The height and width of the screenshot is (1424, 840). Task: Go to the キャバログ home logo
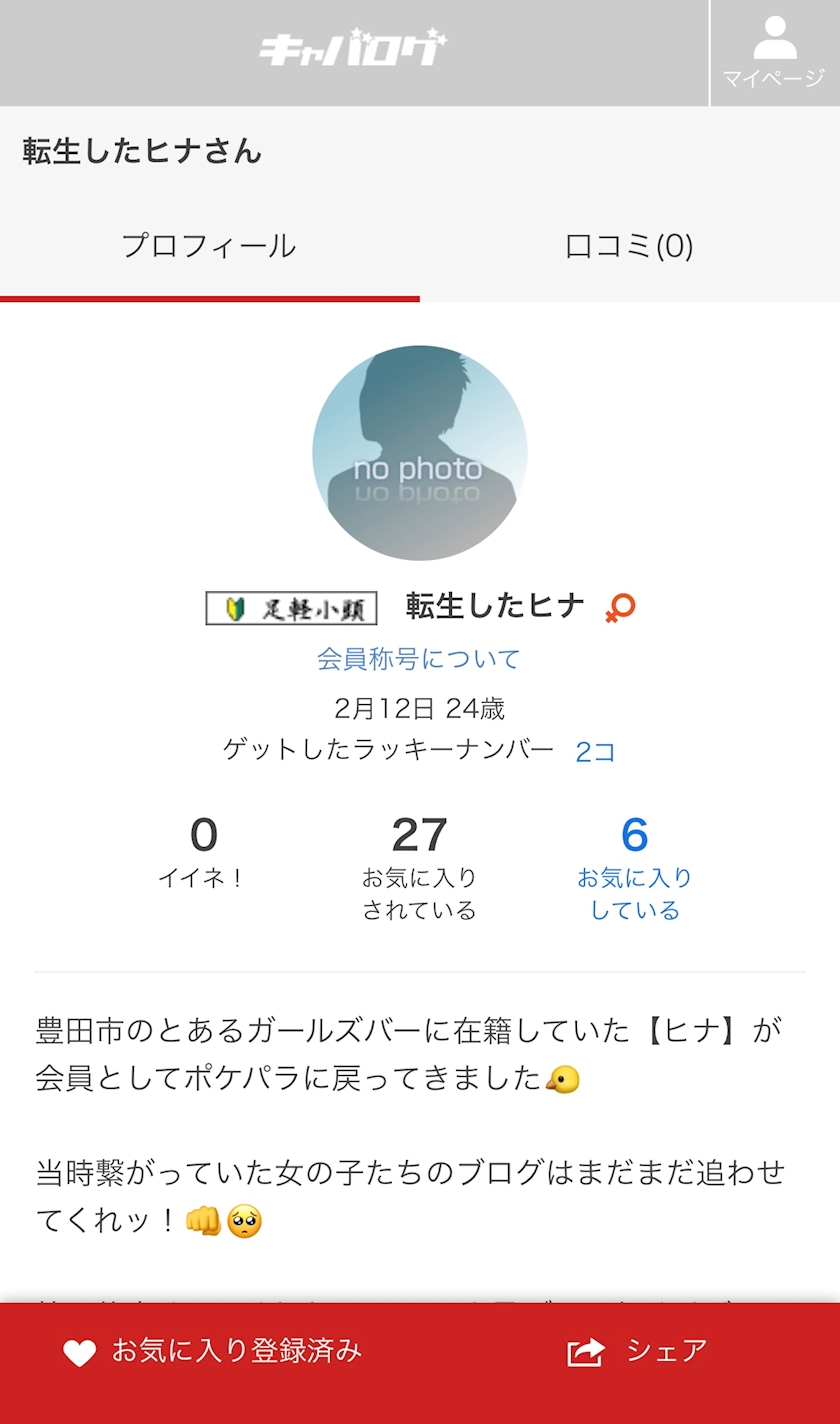353,50
